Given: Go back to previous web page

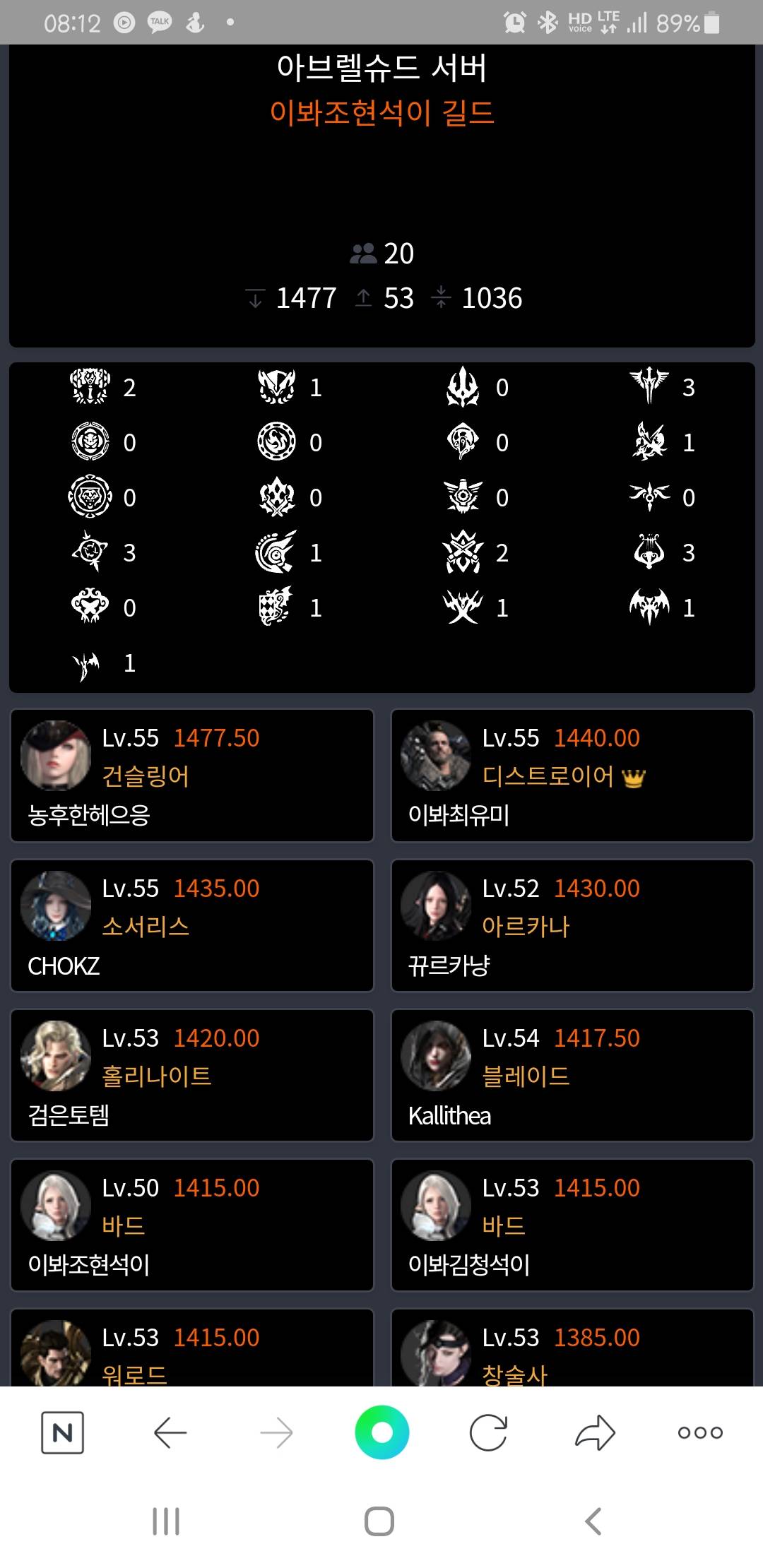Looking at the screenshot, I should tap(170, 1432).
